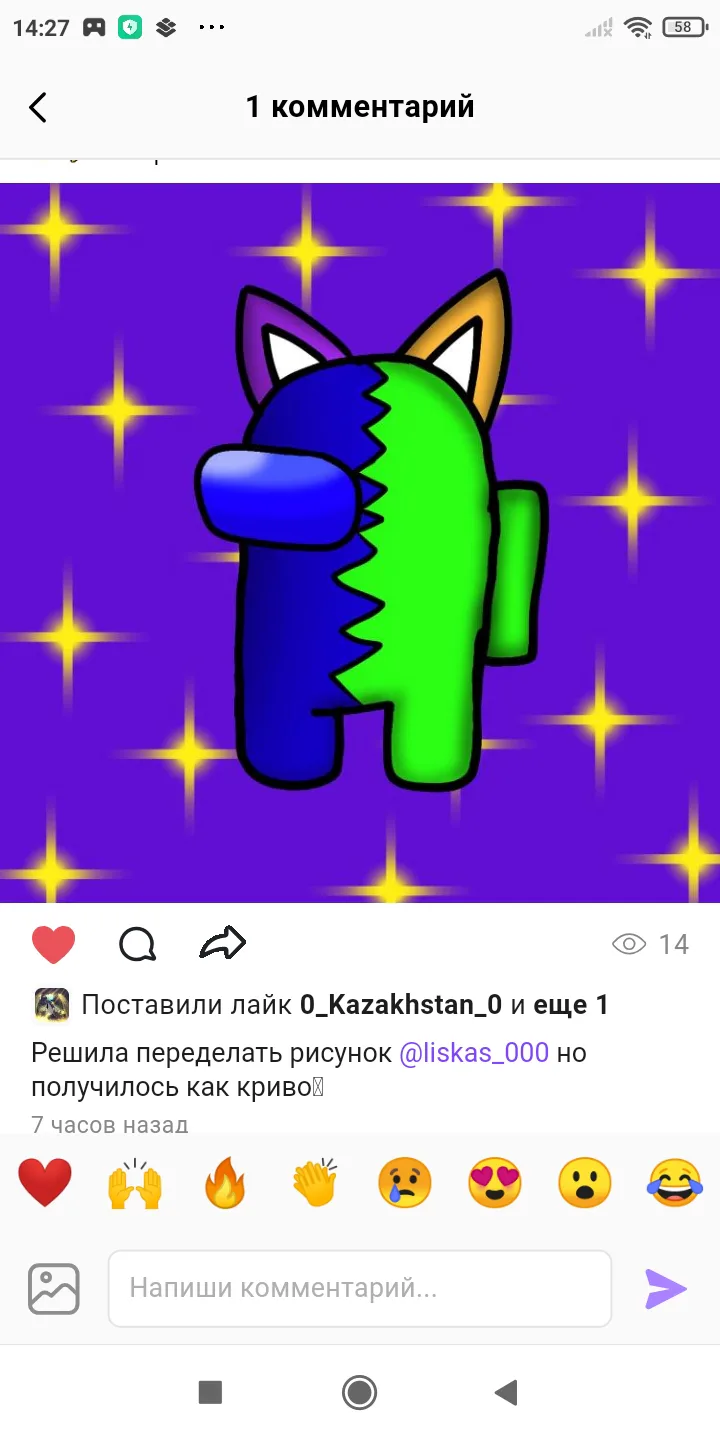Focus the 'Напиши комментарий...' field
This screenshot has height=1440, width=720.
click(360, 1289)
